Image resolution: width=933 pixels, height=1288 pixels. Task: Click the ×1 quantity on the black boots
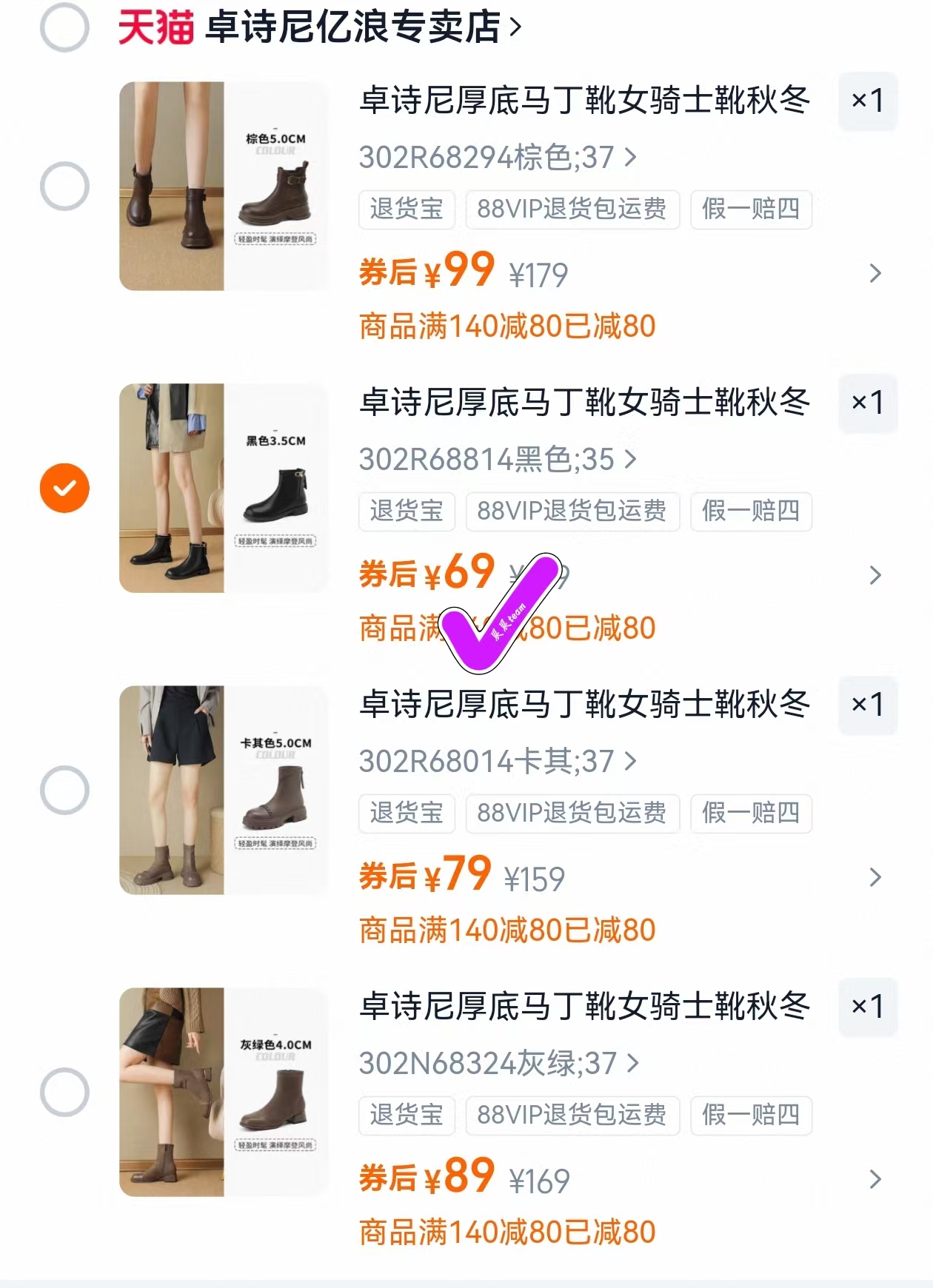(x=868, y=403)
